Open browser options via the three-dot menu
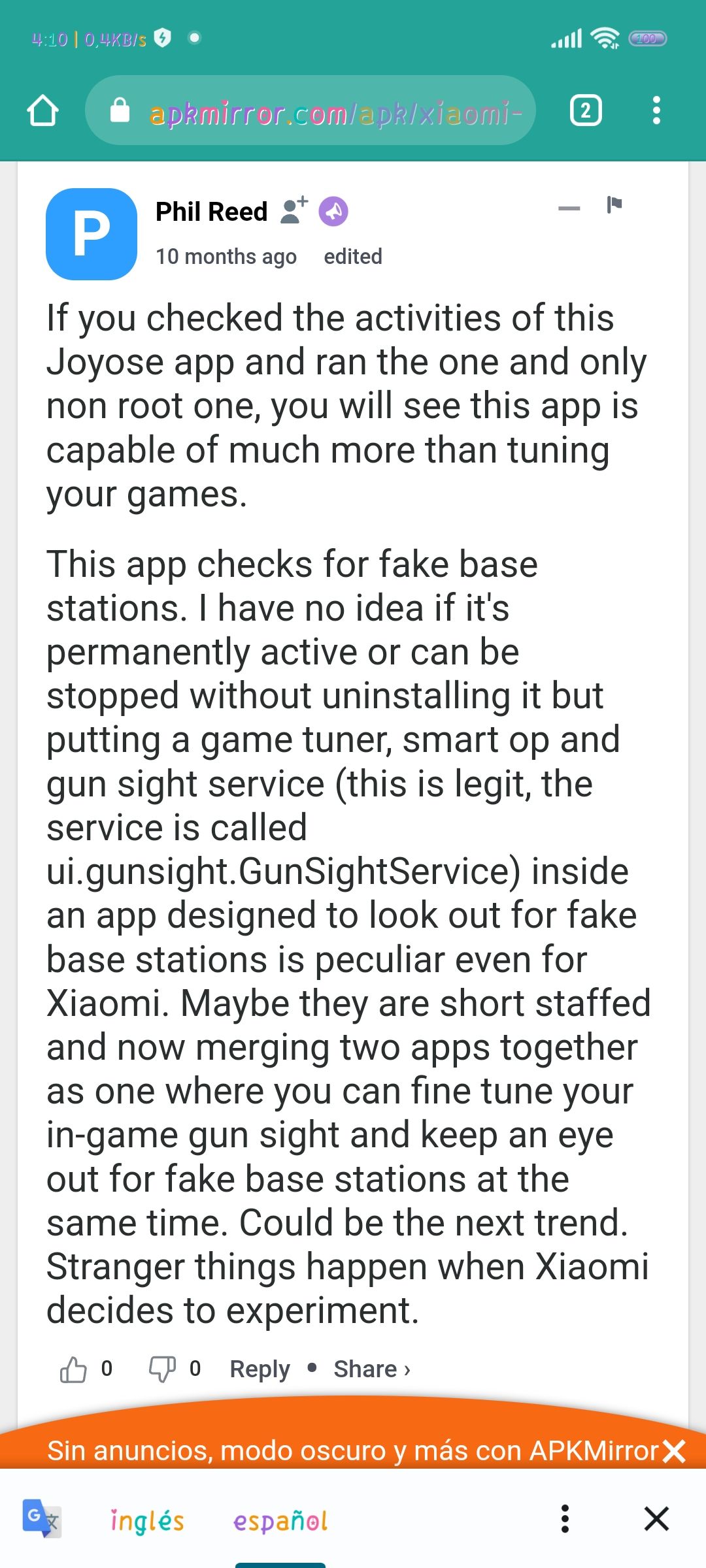The width and height of the screenshot is (706, 1568). 656,109
